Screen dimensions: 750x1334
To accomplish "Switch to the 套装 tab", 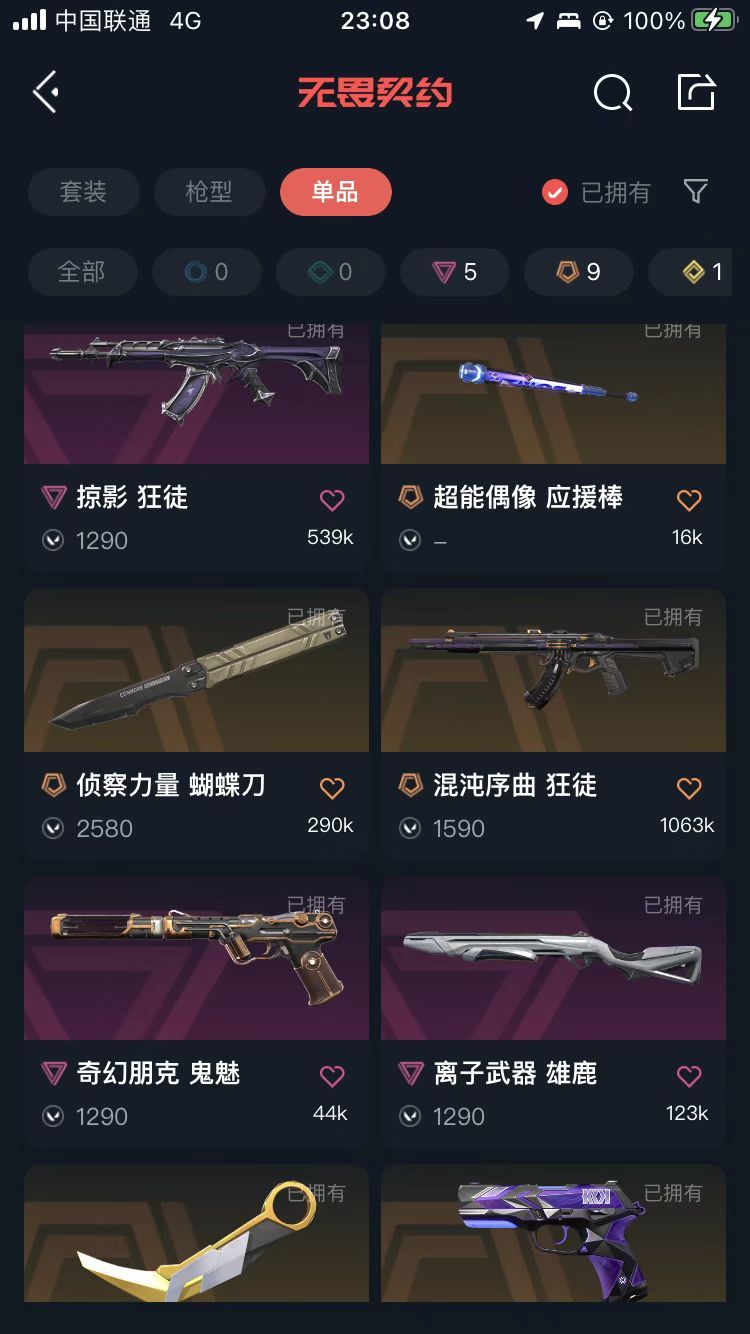I will pos(83,192).
